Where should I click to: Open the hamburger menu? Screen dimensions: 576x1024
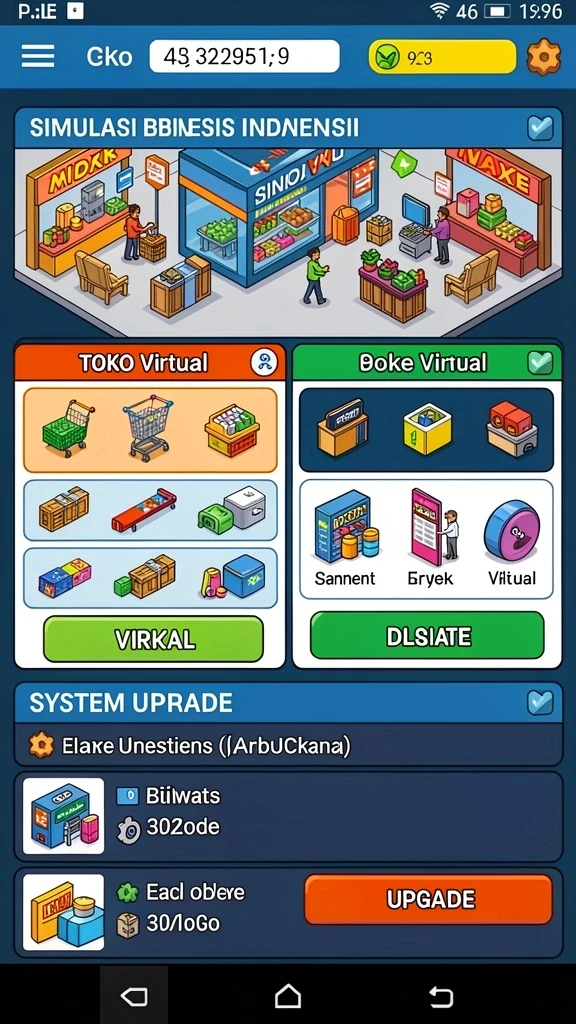(38, 57)
